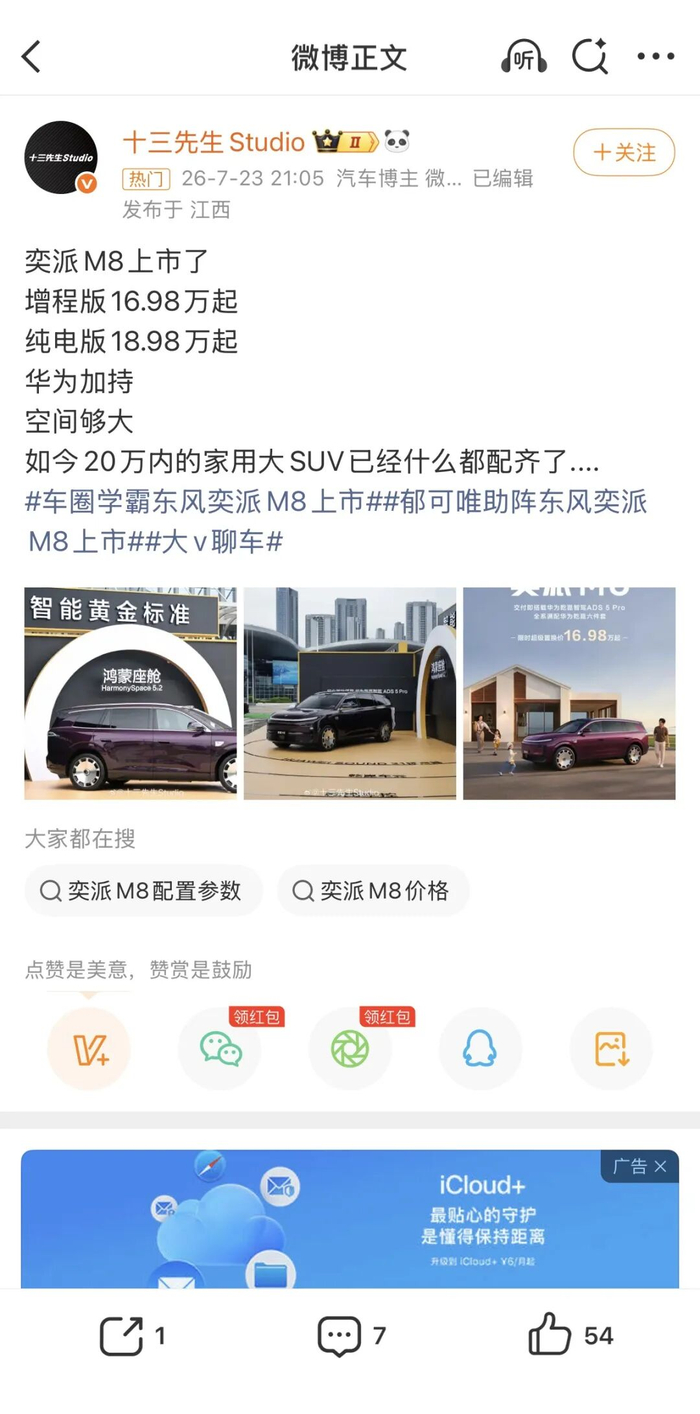700x1414 pixels.
Task: Open the 十三先生 Studio profile avatar
Action: [x=61, y=157]
